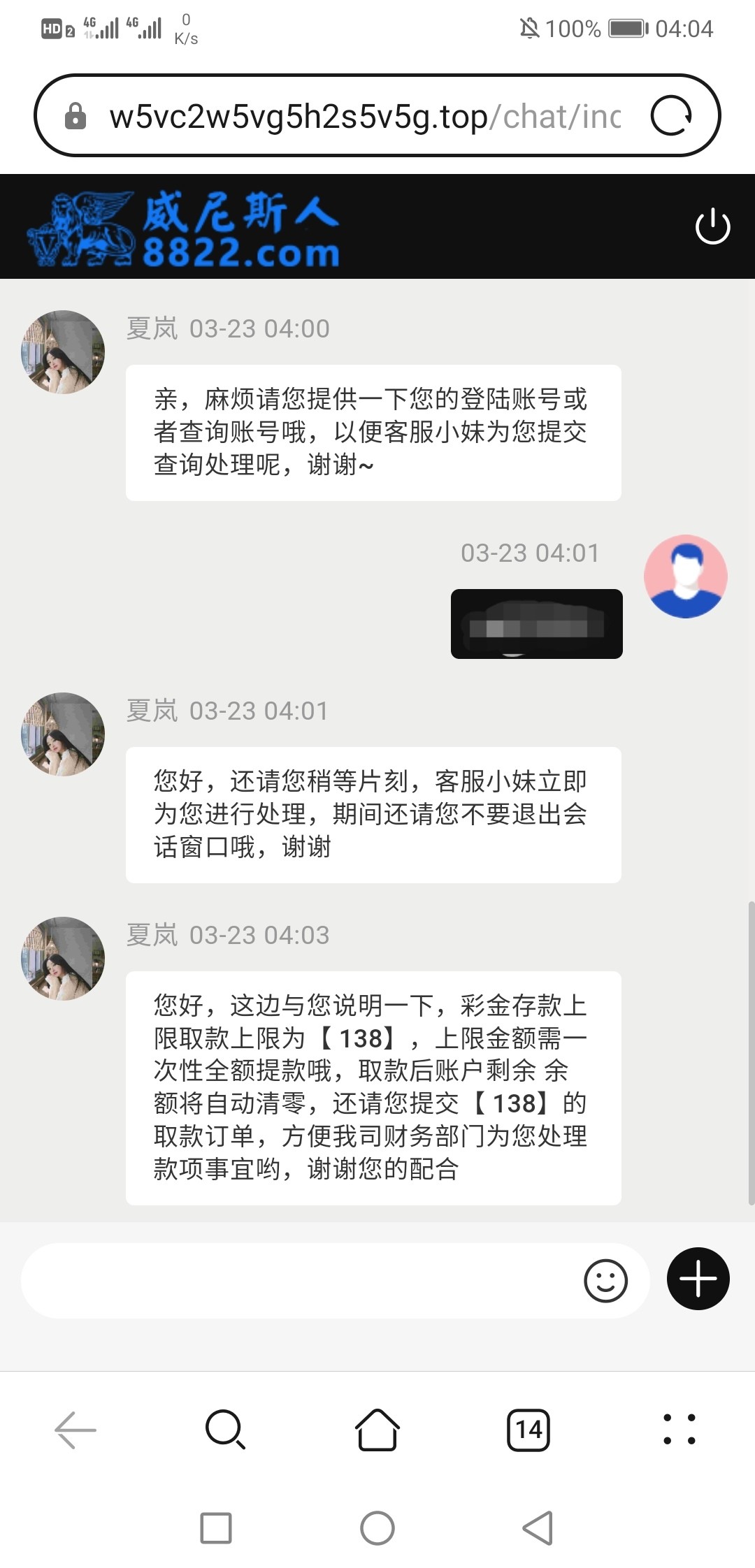Tap the power icon to exit chat
Image resolution: width=755 pixels, height=1568 pixels.
(x=712, y=226)
